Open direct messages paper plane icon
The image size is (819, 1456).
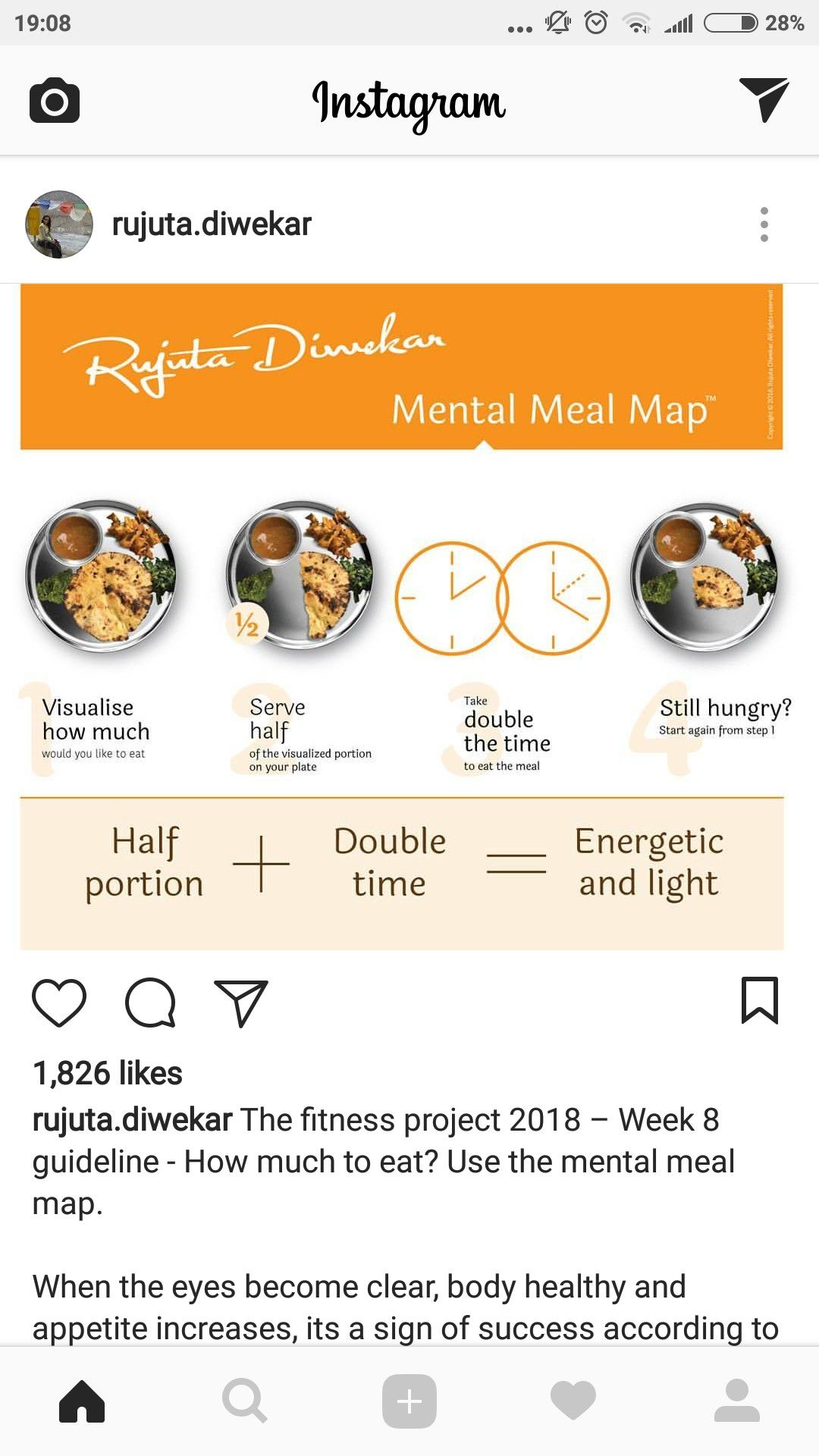(764, 99)
